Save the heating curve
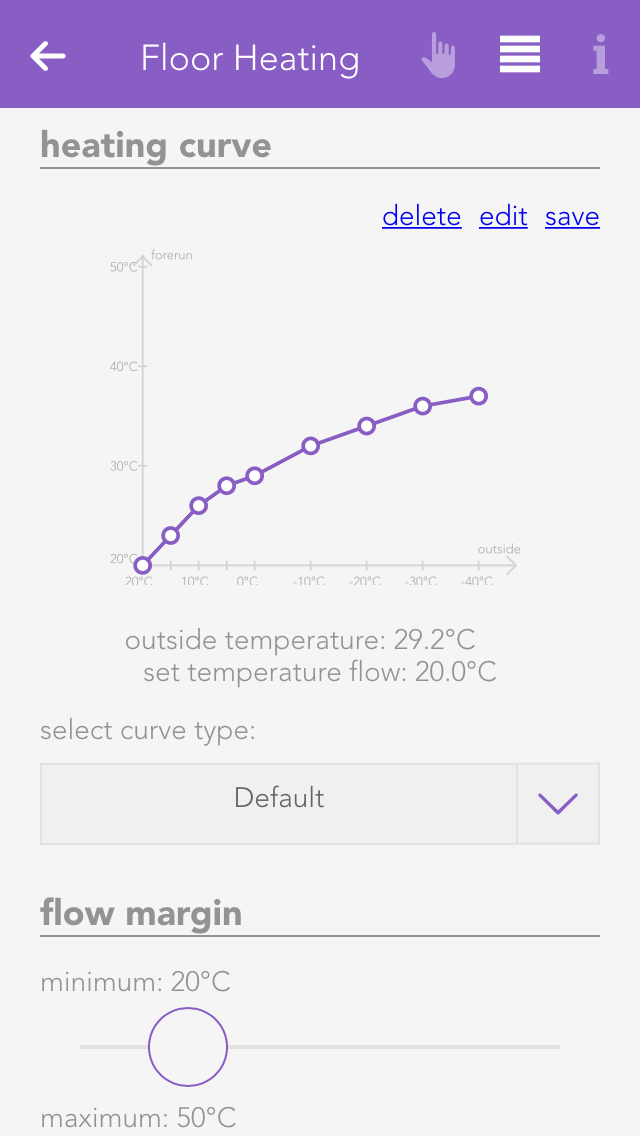Image resolution: width=640 pixels, height=1136 pixels. (x=572, y=217)
